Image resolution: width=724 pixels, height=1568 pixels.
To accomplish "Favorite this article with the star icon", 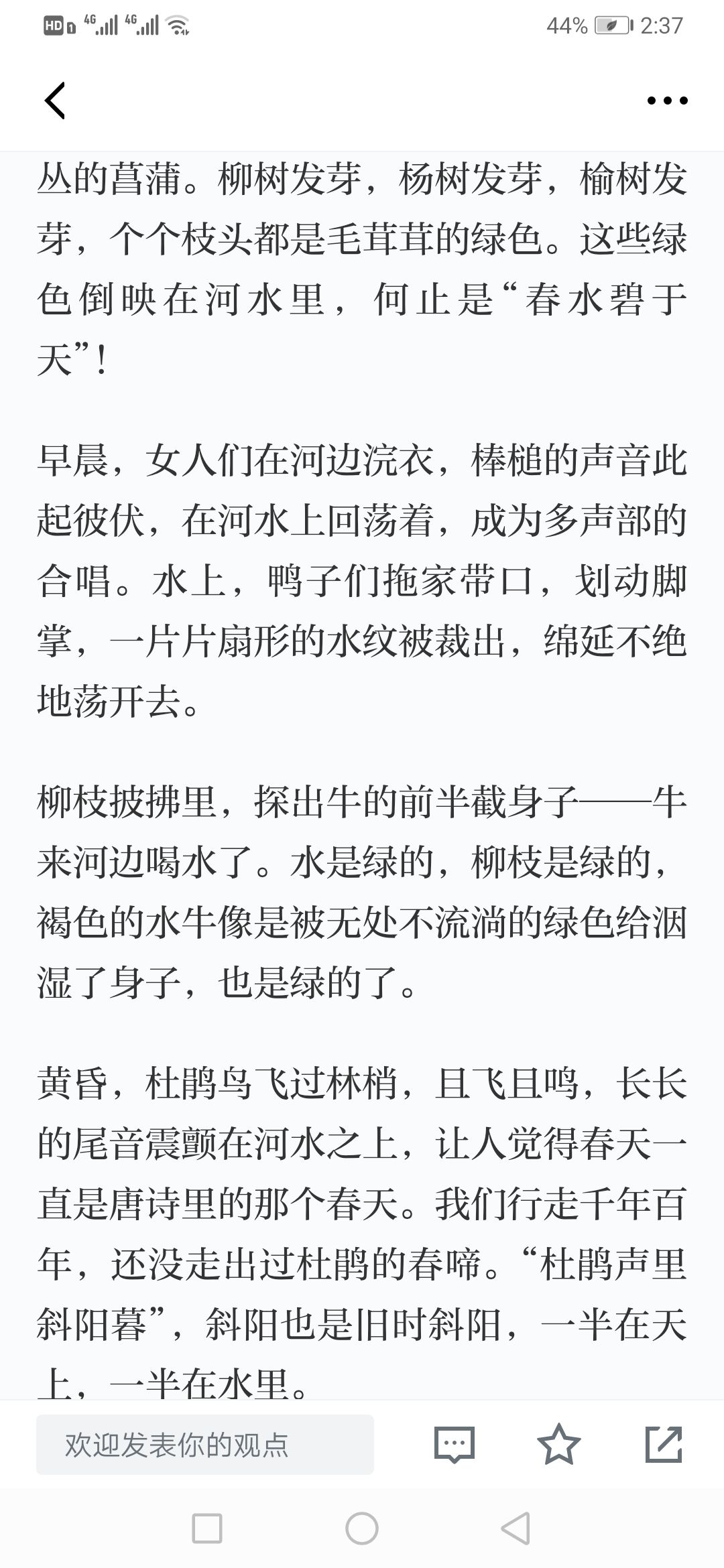I will click(x=559, y=1443).
